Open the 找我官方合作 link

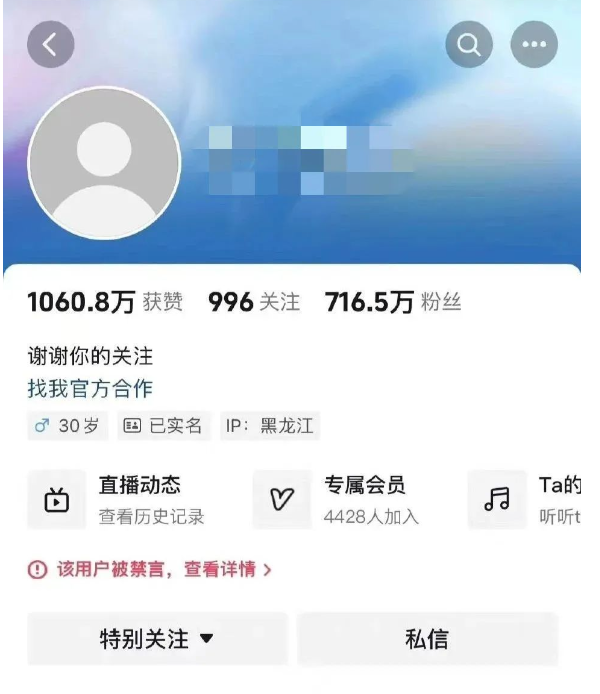pyautogui.click(x=90, y=388)
